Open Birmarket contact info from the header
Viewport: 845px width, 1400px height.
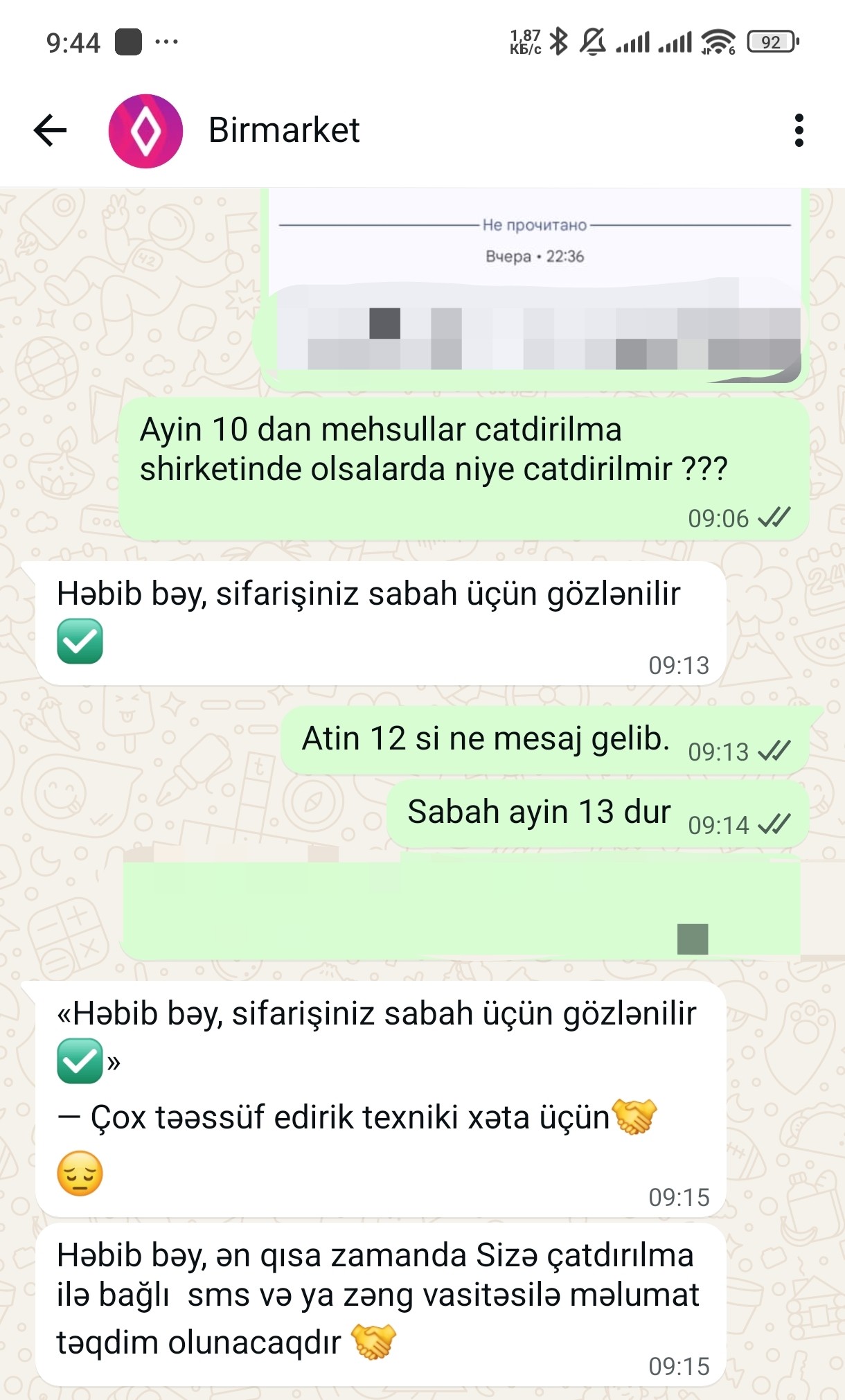pos(284,130)
